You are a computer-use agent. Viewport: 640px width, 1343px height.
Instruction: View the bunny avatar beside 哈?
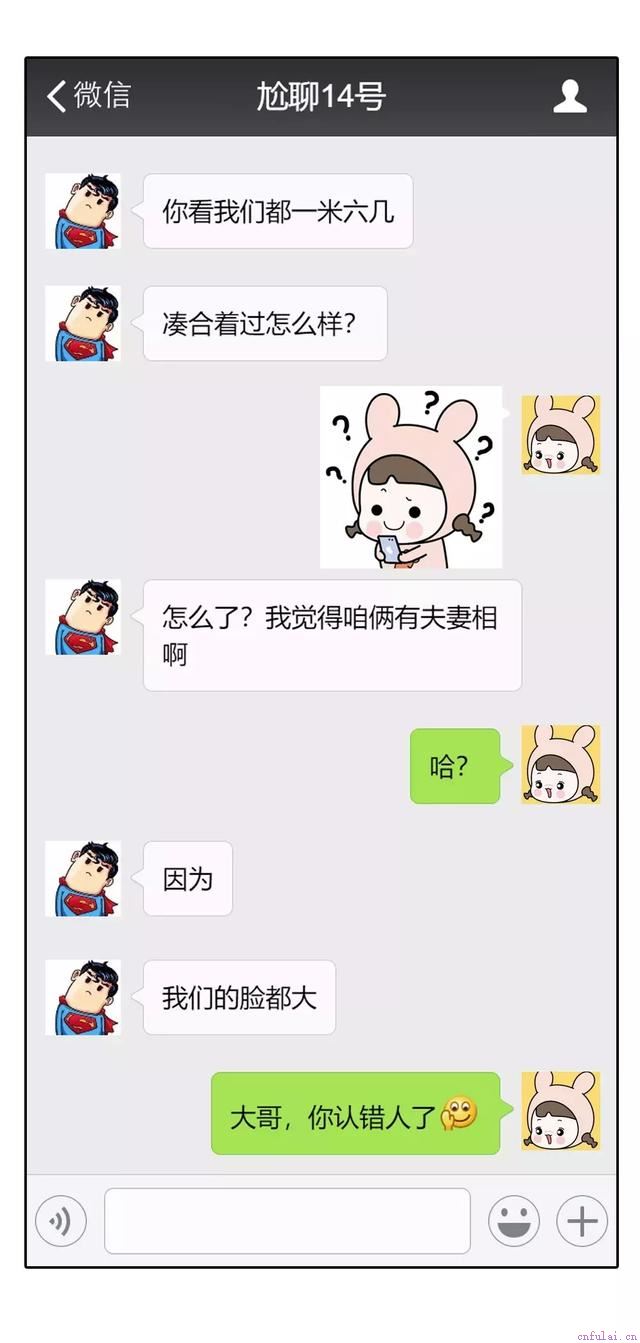tap(560, 765)
